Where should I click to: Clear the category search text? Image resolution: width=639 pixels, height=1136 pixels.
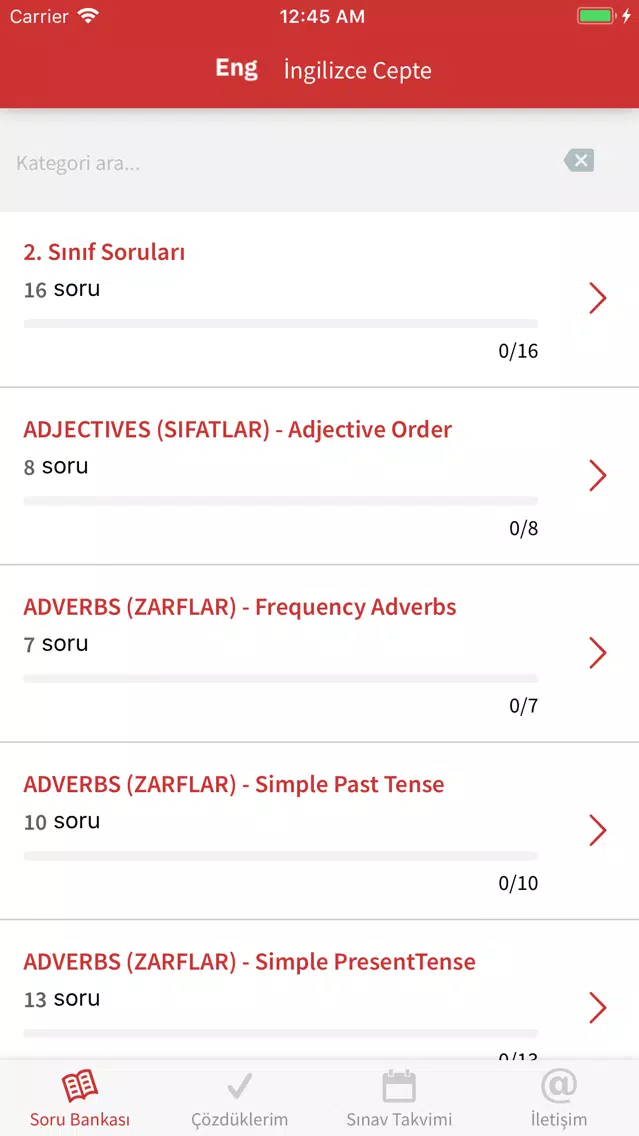pyautogui.click(x=579, y=160)
